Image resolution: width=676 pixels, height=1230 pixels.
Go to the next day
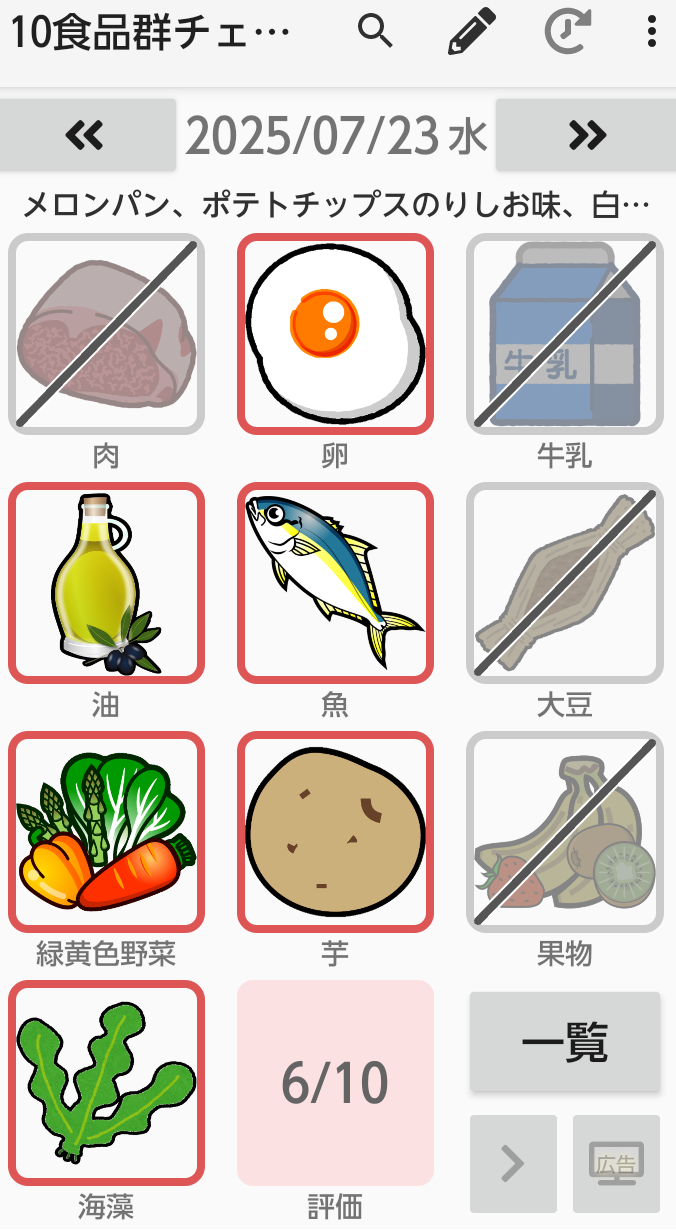tap(586, 134)
